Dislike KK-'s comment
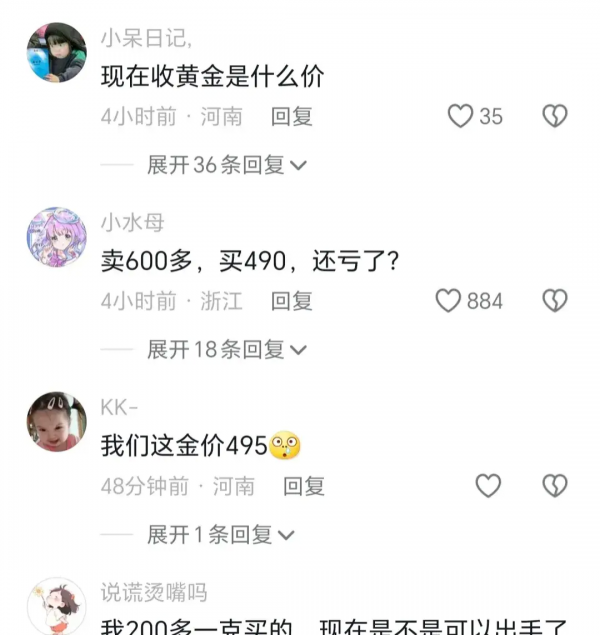 pyautogui.click(x=555, y=486)
